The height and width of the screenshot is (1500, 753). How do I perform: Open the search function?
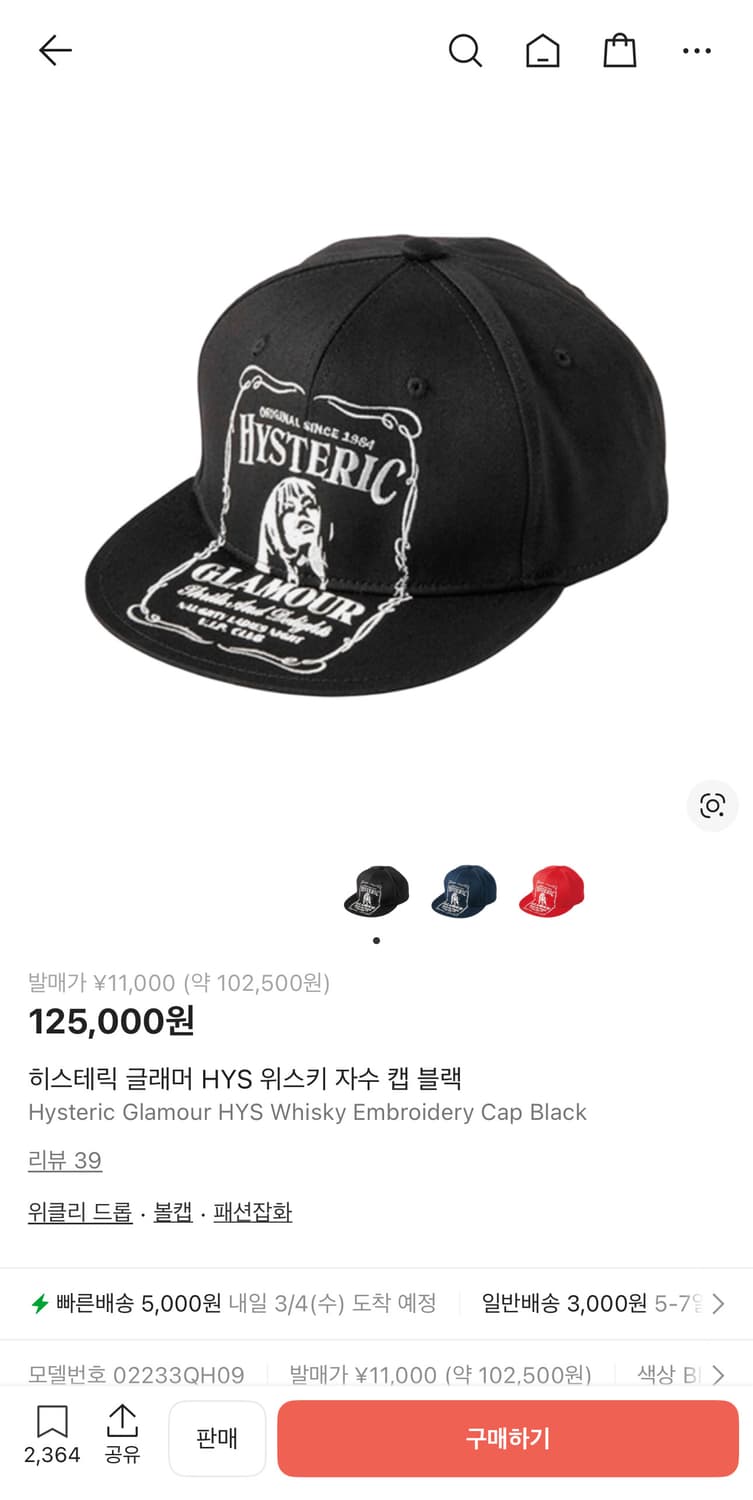click(x=465, y=51)
